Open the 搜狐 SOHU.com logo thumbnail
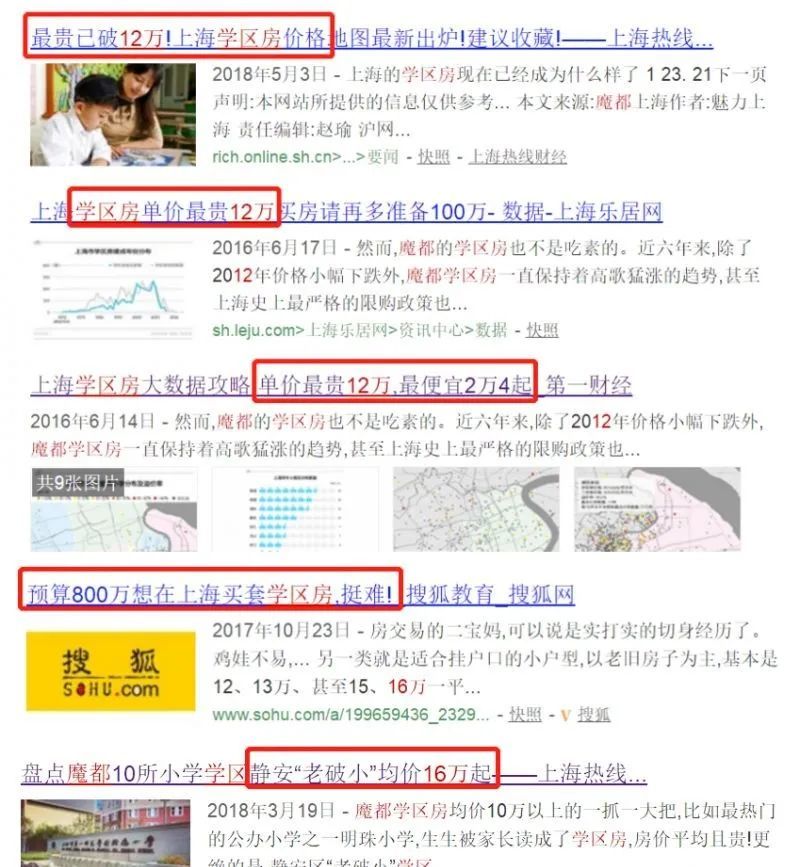Viewport: 800px width, 867px height. pos(111,672)
